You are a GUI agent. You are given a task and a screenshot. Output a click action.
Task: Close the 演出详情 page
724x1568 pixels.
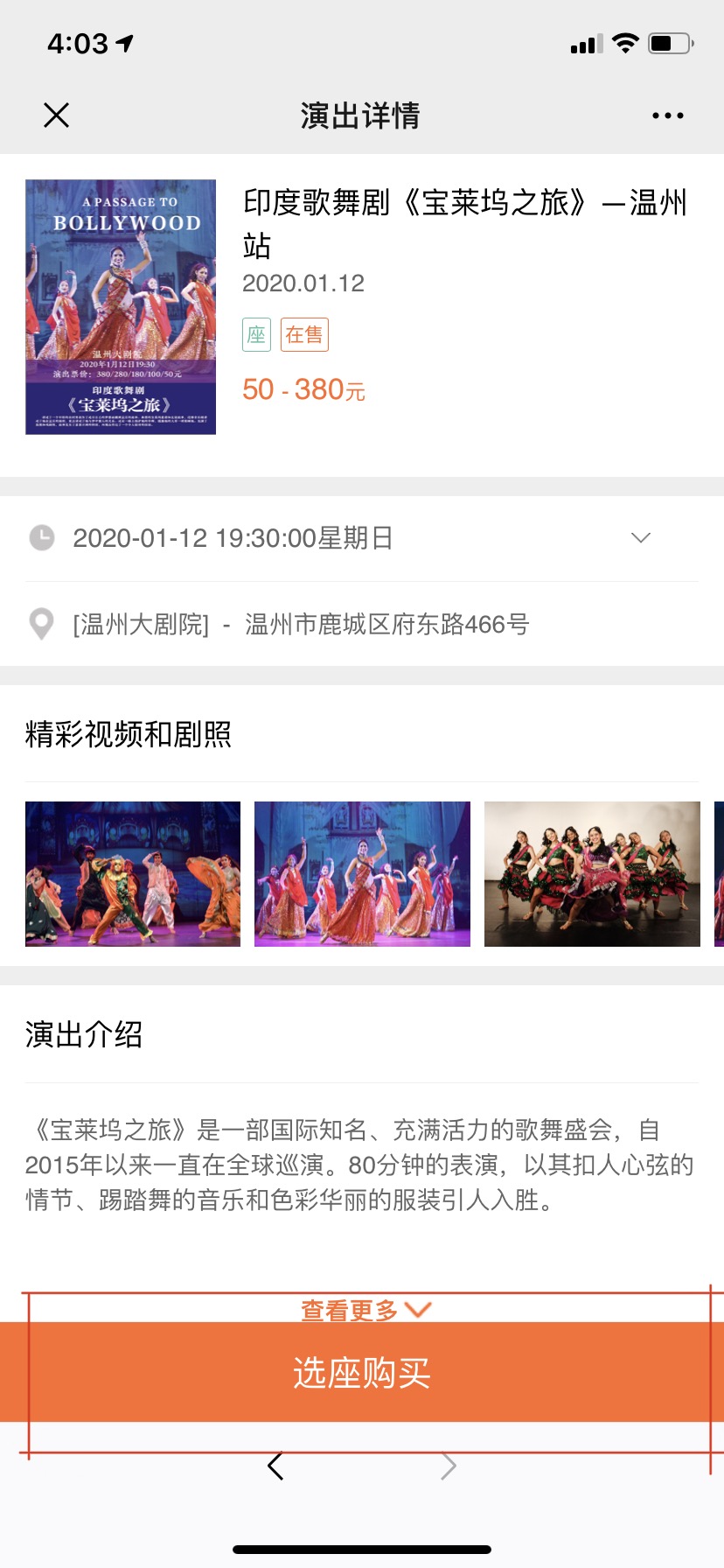click(x=57, y=115)
